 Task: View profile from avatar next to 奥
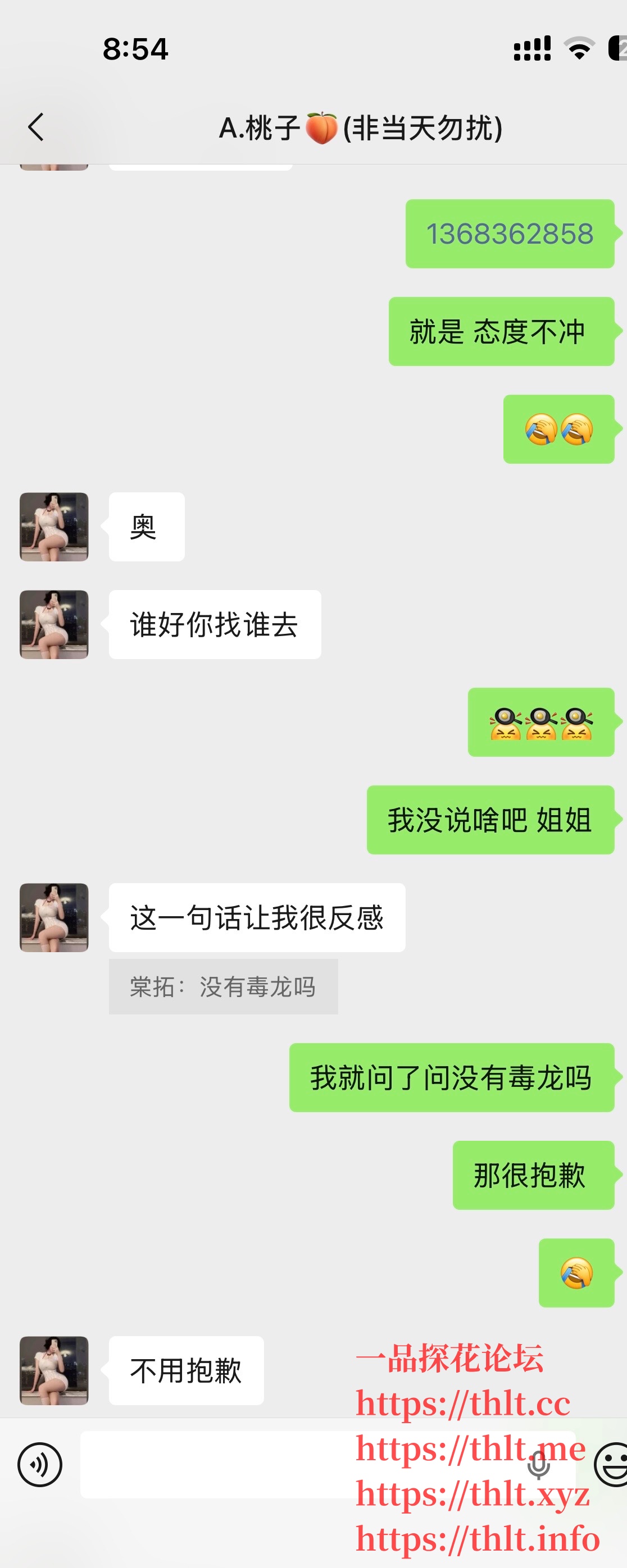click(54, 527)
